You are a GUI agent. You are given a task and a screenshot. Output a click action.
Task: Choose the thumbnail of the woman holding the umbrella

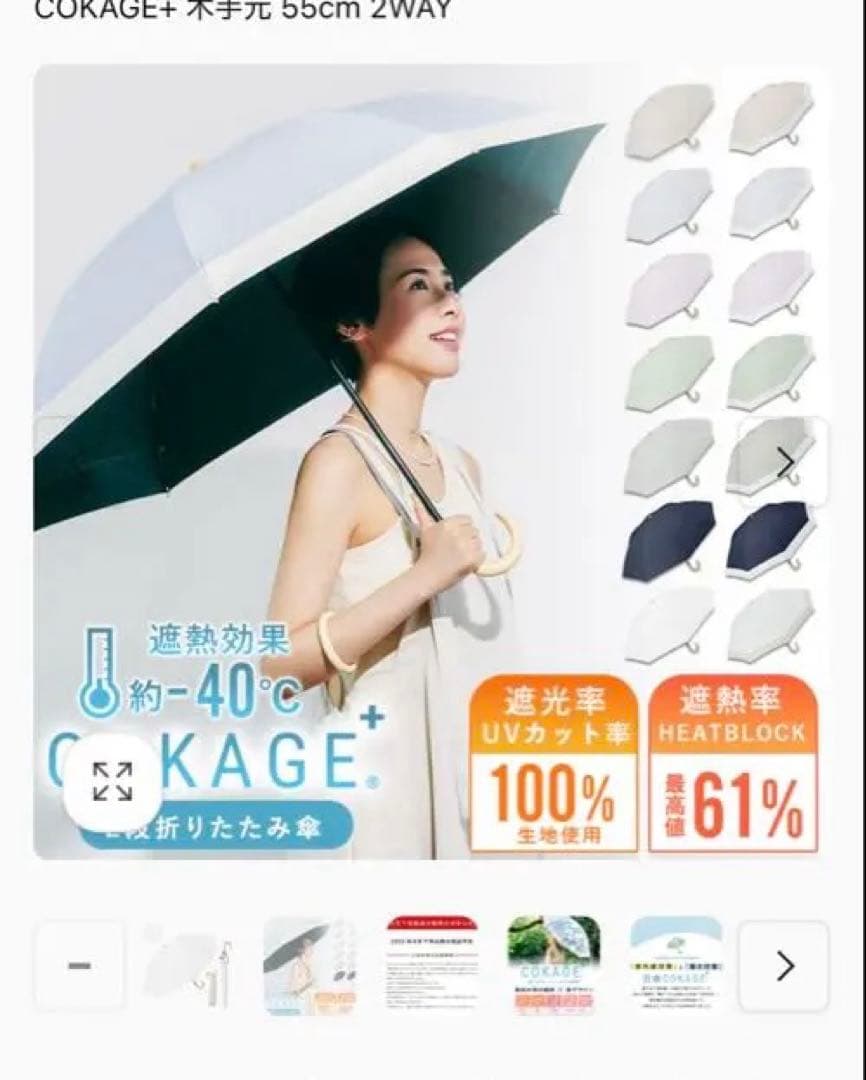pos(310,966)
